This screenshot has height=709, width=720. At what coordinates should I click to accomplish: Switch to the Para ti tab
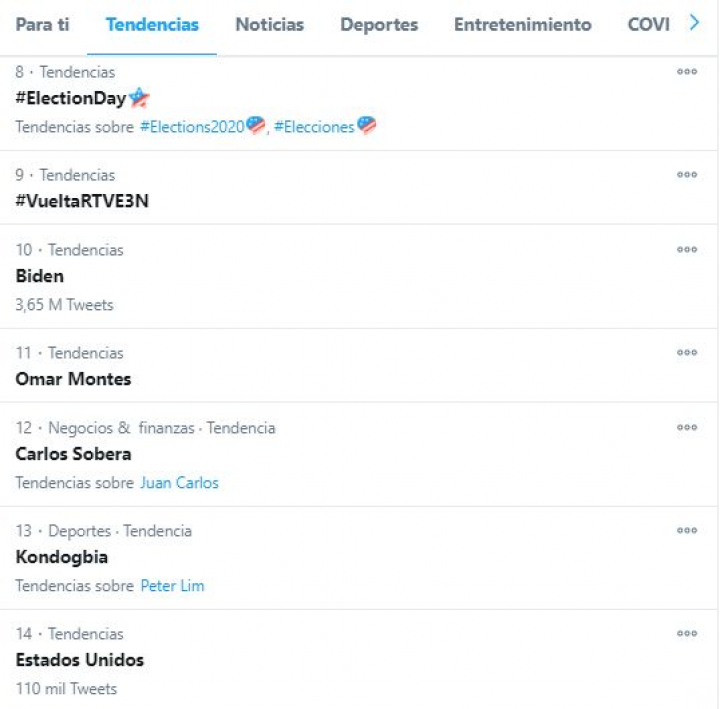pyautogui.click(x=42, y=25)
